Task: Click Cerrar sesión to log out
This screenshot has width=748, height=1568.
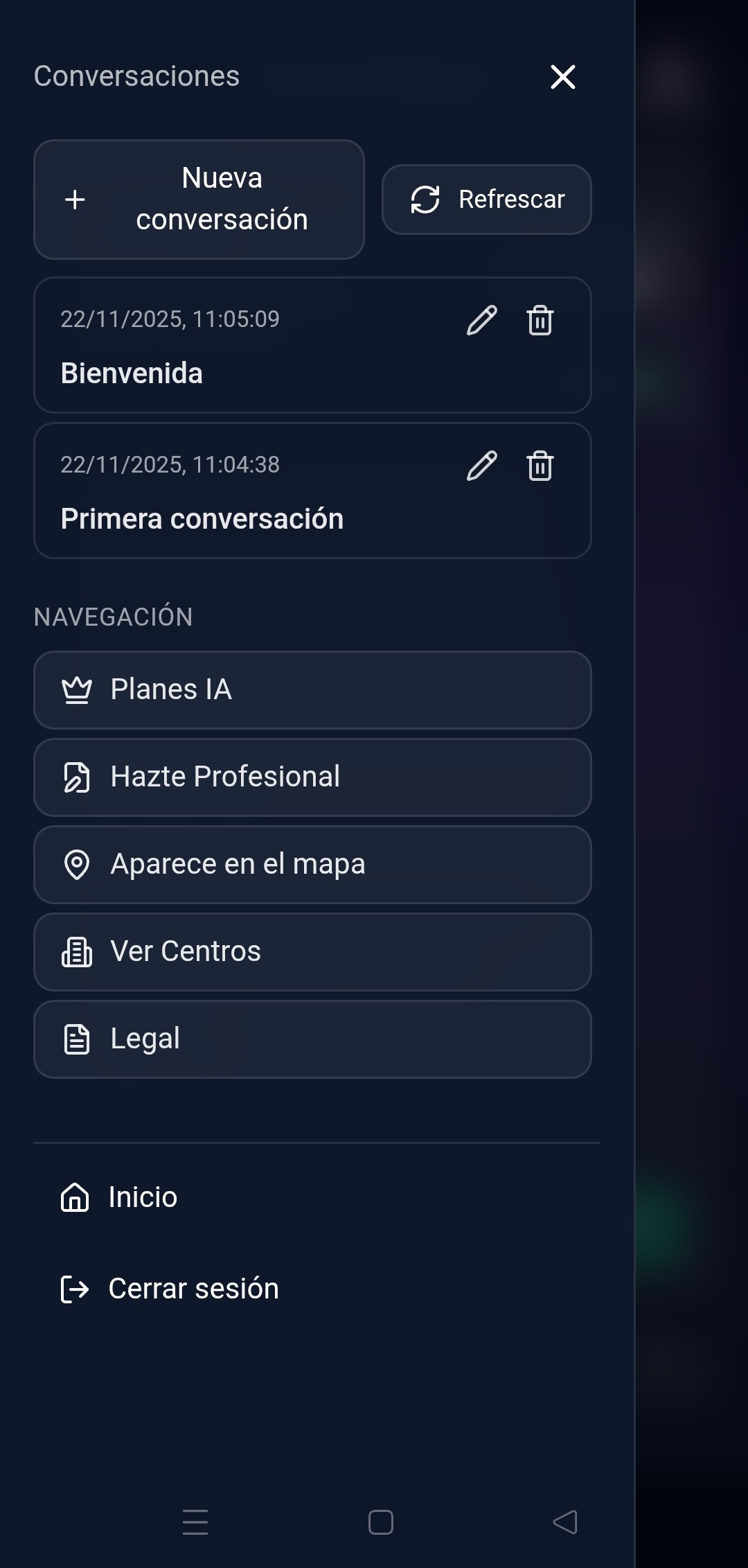Action: [194, 1288]
